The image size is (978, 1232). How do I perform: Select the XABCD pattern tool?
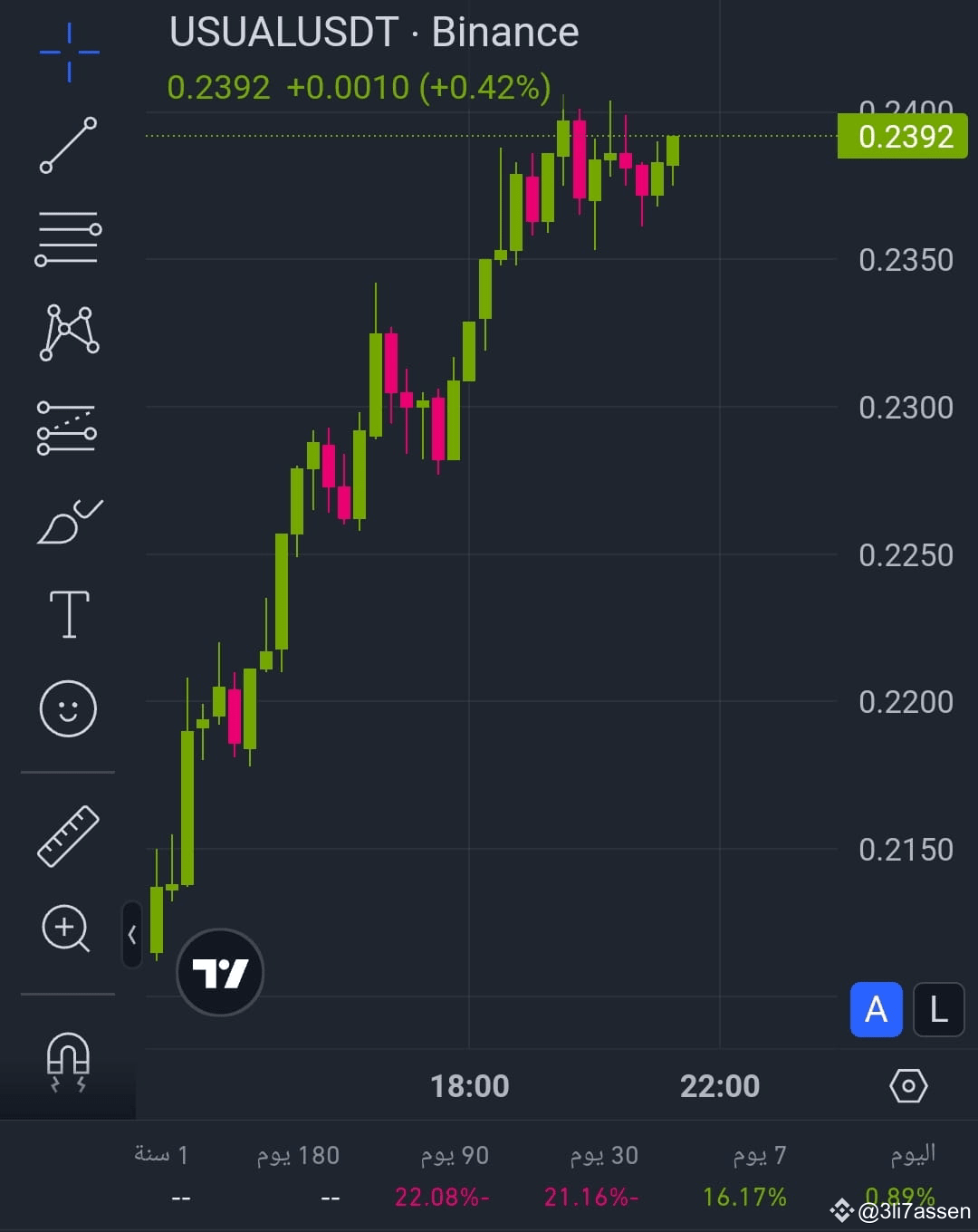click(67, 333)
